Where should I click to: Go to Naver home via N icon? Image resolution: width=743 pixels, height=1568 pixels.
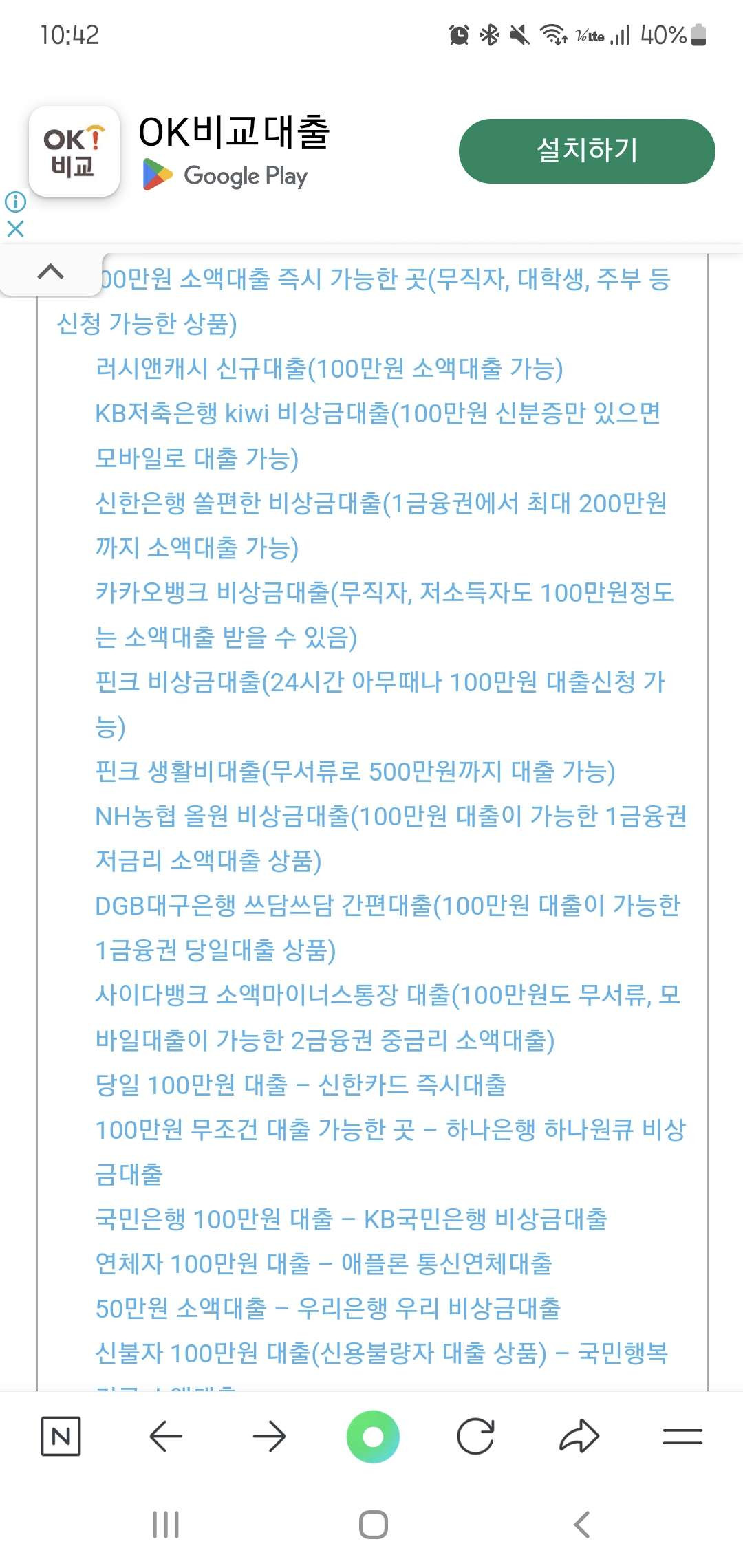[61, 1437]
